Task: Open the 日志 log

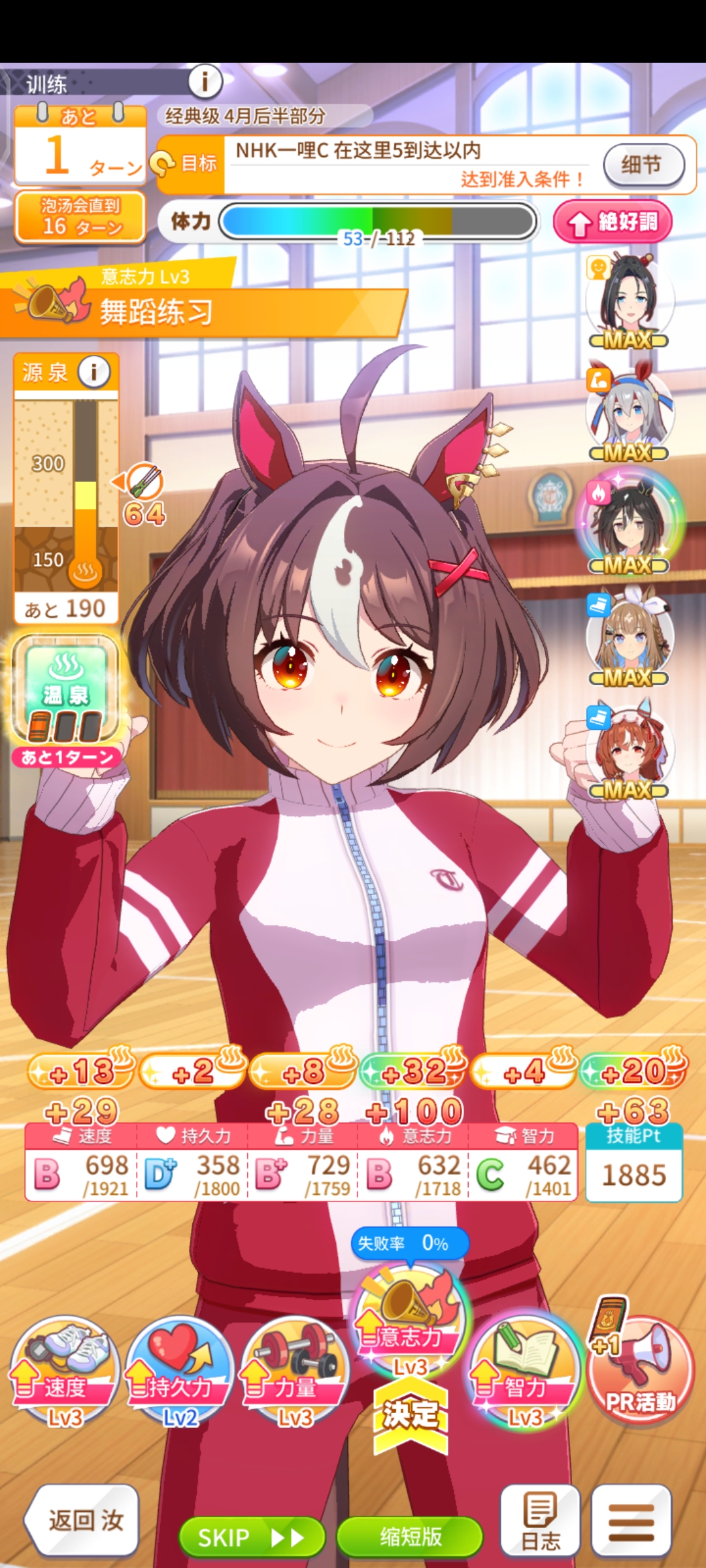Action: click(540, 1520)
